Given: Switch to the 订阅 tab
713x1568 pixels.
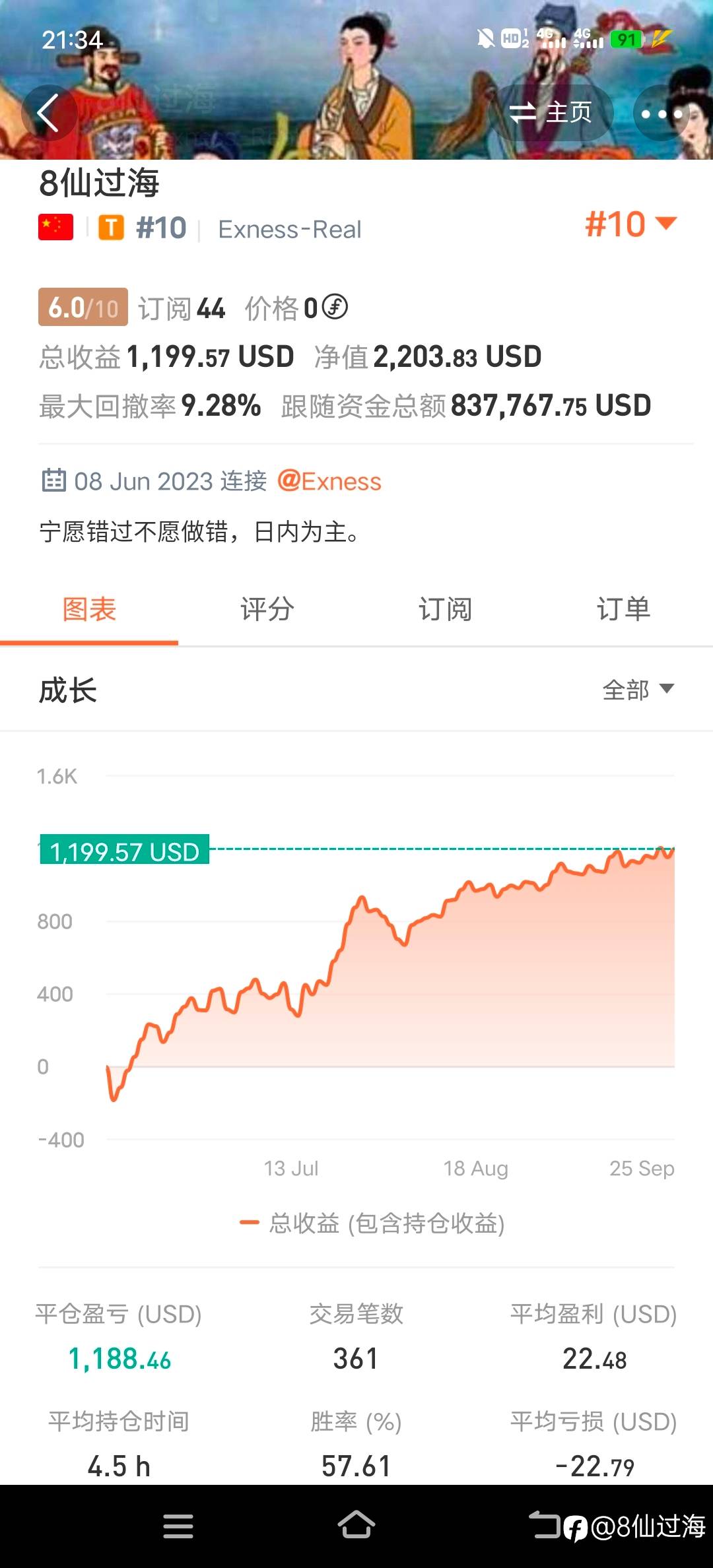Looking at the screenshot, I should (x=446, y=609).
